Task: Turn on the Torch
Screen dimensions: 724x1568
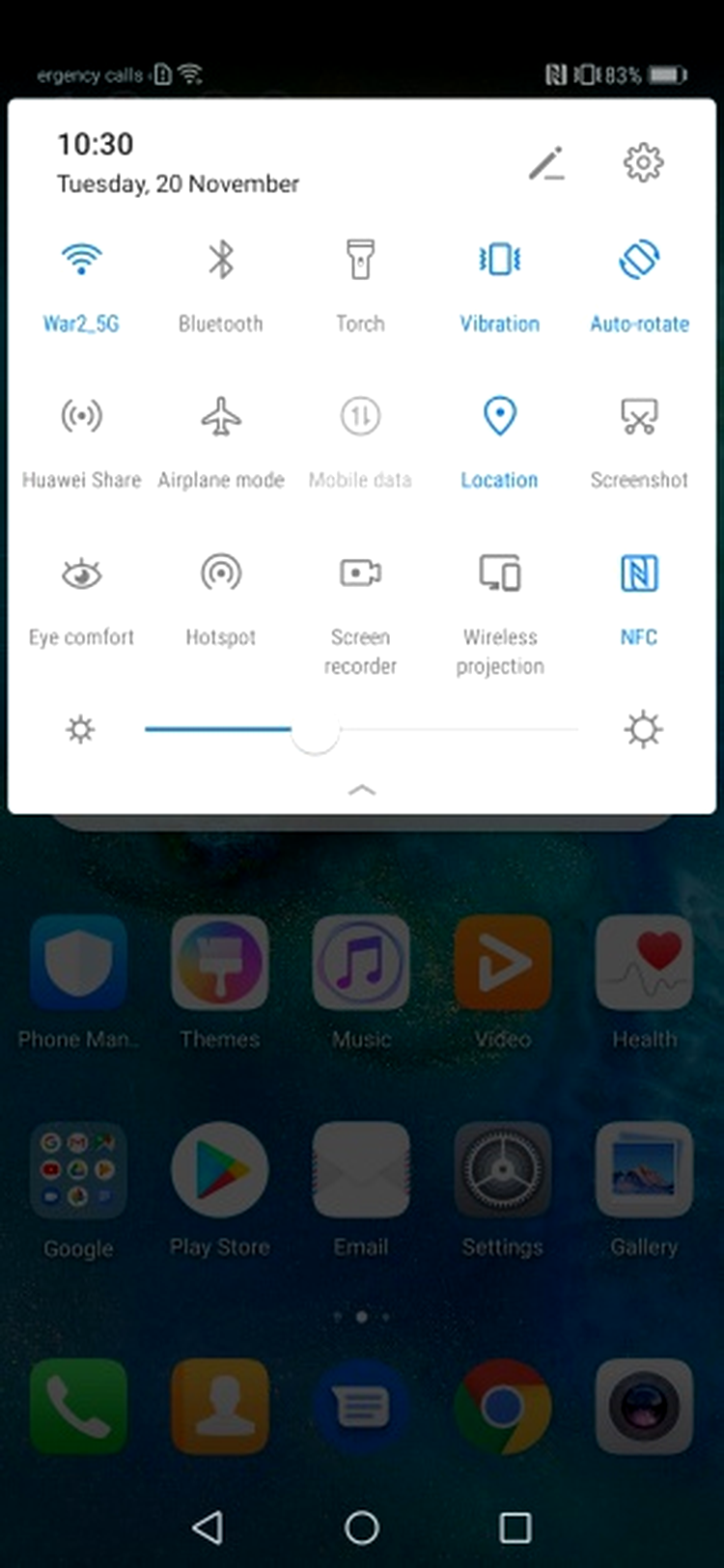Action: 360,260
